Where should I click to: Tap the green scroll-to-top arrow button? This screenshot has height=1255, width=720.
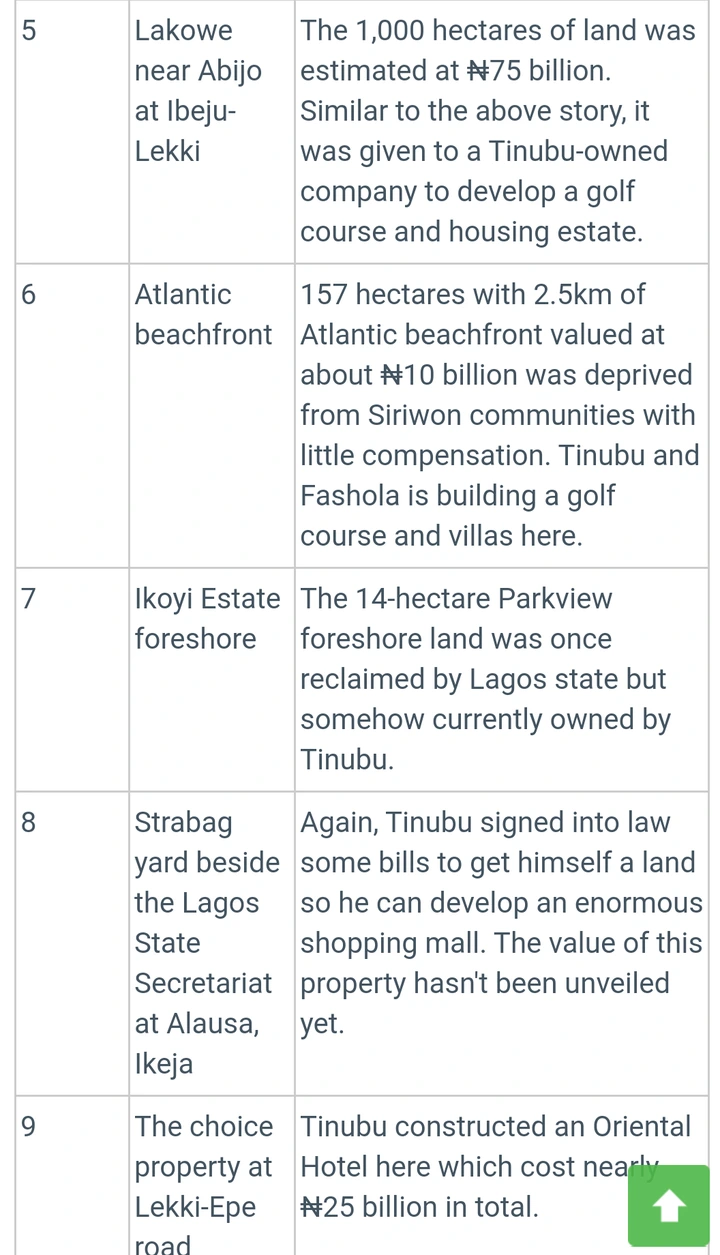668,1206
